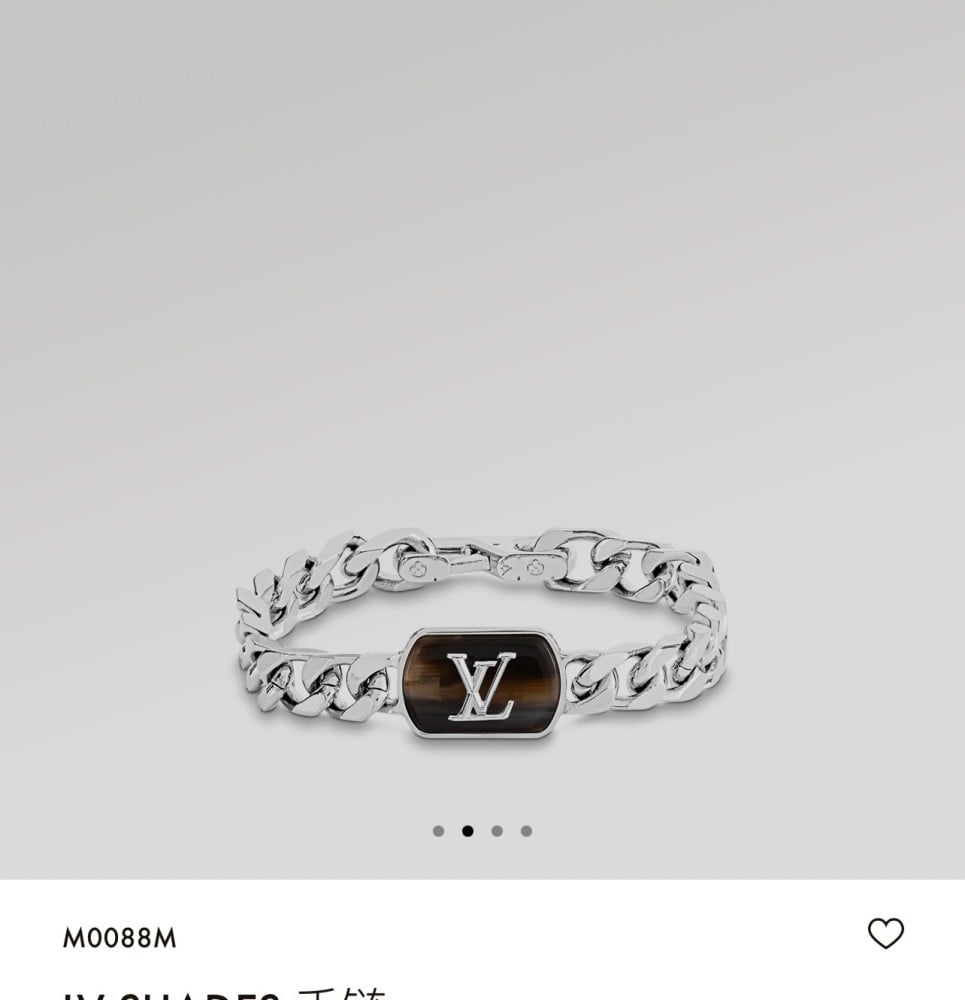Add bracelet M0088M to wishlist
The height and width of the screenshot is (1000, 965).
click(885, 934)
